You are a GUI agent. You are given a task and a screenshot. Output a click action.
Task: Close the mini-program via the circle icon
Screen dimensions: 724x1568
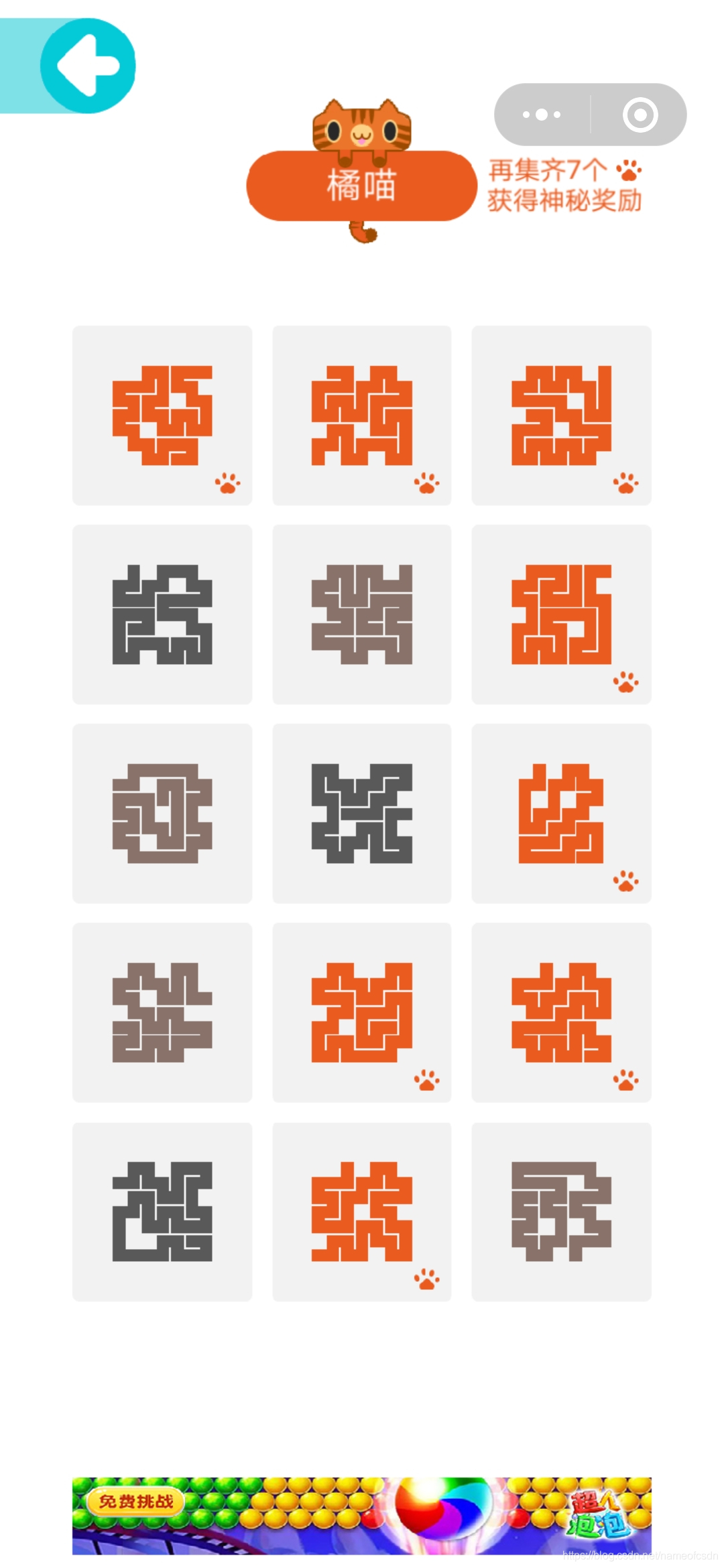pyautogui.click(x=640, y=115)
